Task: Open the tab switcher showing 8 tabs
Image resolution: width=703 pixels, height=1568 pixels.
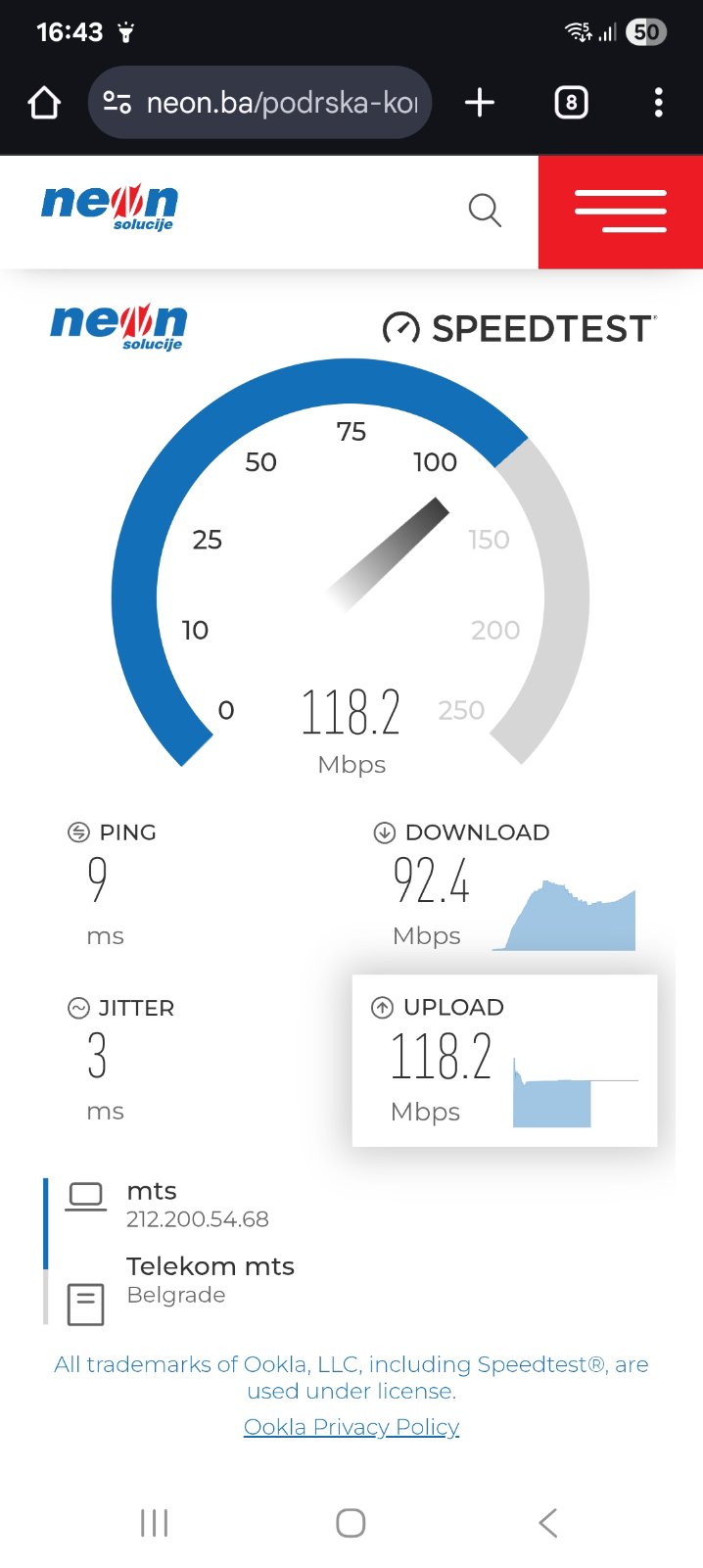Action: (571, 103)
